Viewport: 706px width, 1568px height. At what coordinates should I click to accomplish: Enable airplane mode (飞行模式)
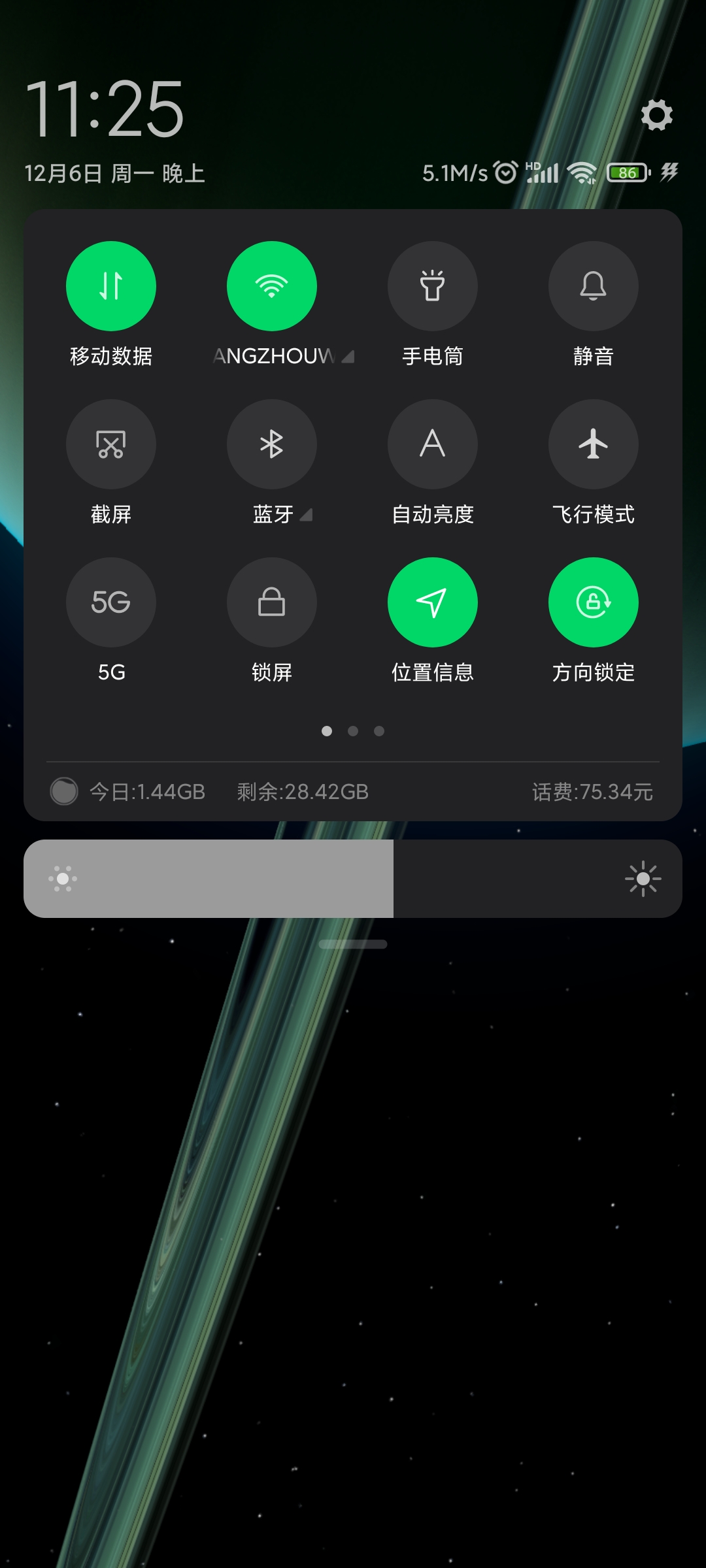click(x=593, y=444)
